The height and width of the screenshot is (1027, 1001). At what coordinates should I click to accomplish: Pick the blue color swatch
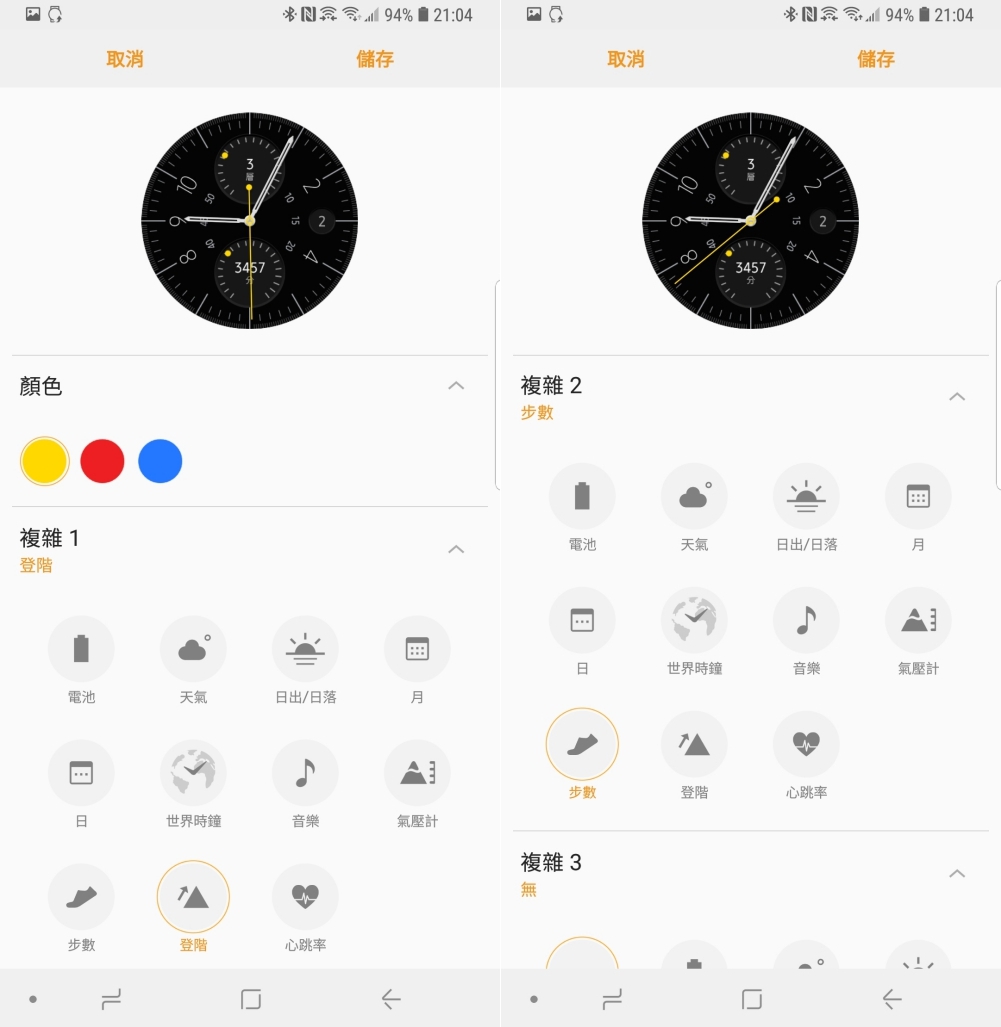pyautogui.click(x=160, y=461)
